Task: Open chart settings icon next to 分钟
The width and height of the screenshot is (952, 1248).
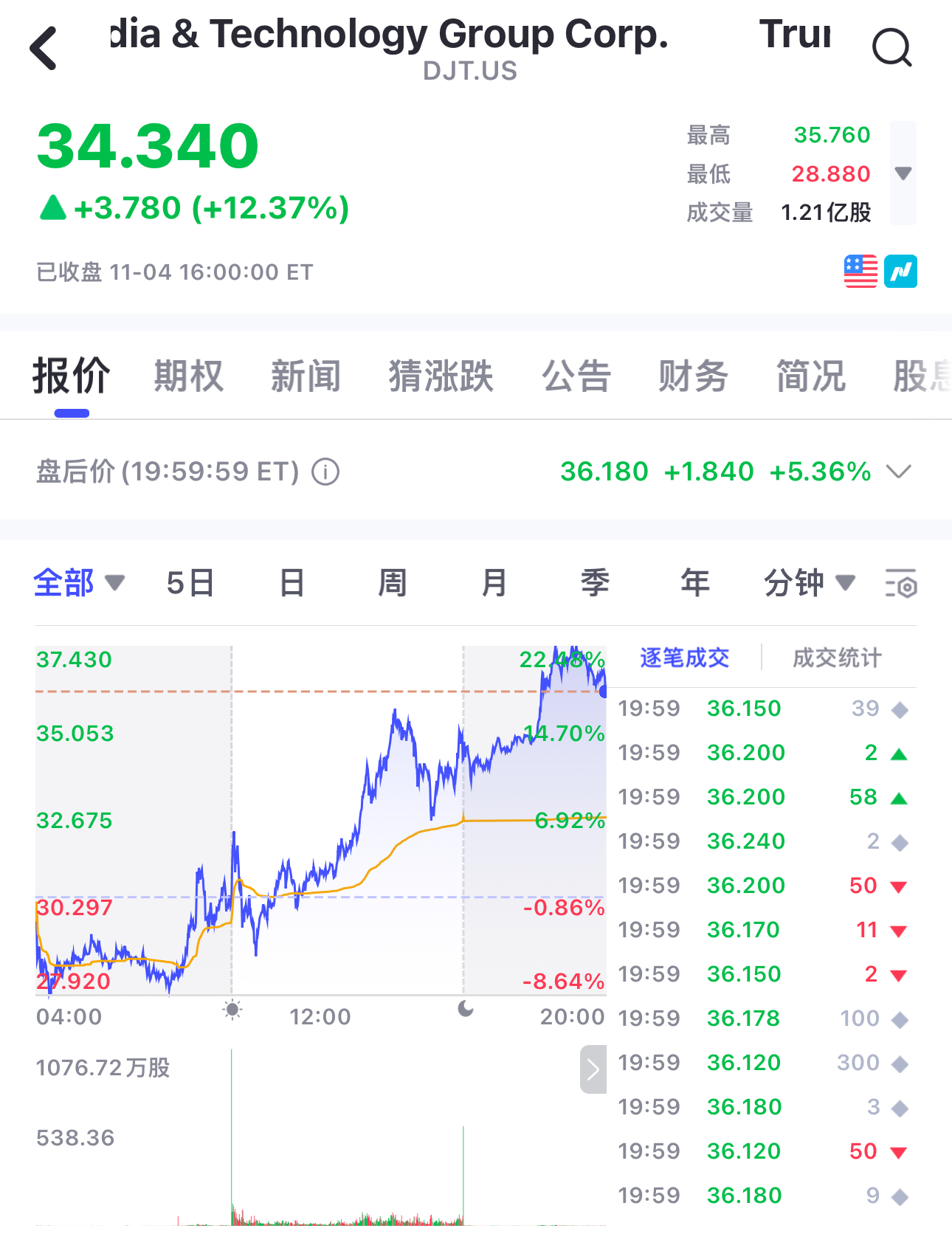Action: [901, 583]
